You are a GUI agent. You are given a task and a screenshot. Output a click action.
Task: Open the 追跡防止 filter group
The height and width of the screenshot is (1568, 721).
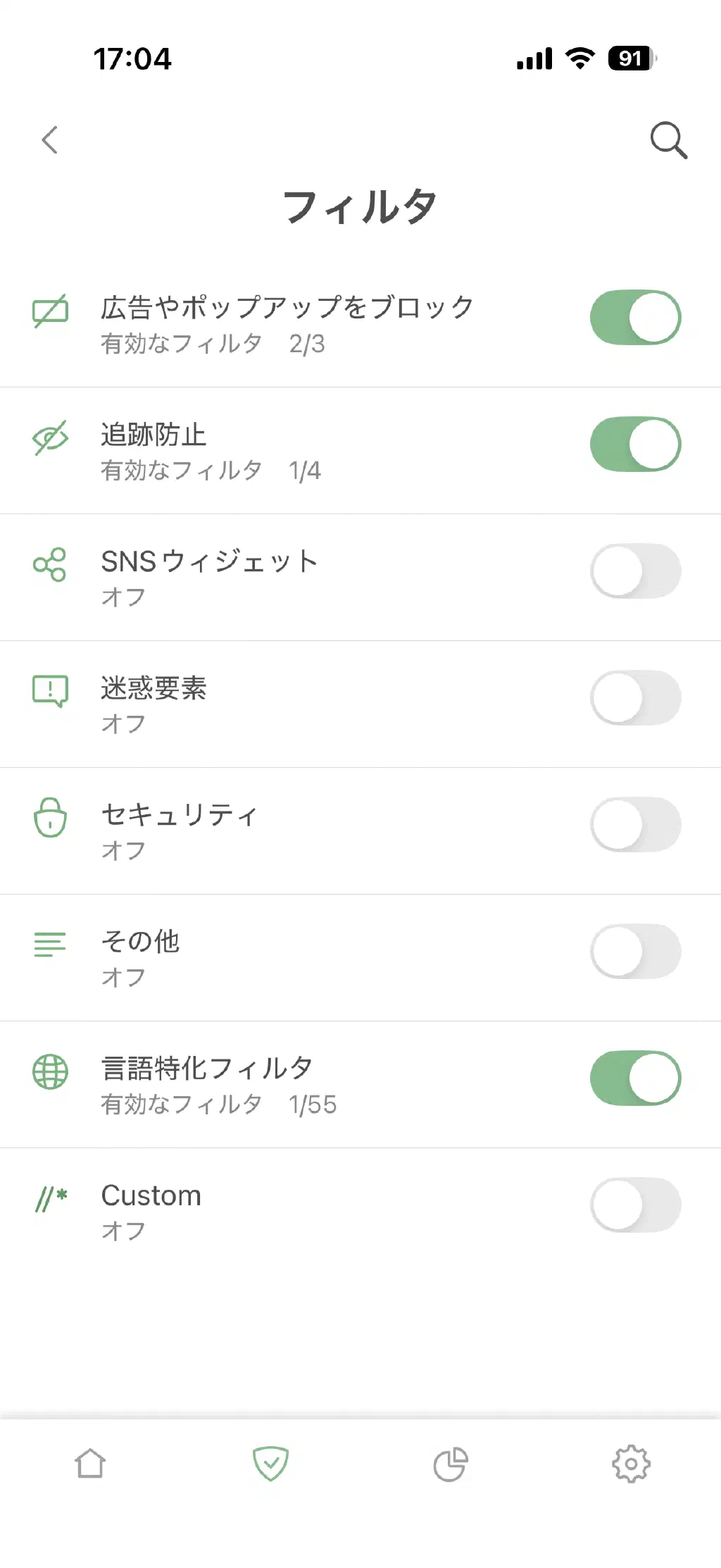point(211,451)
